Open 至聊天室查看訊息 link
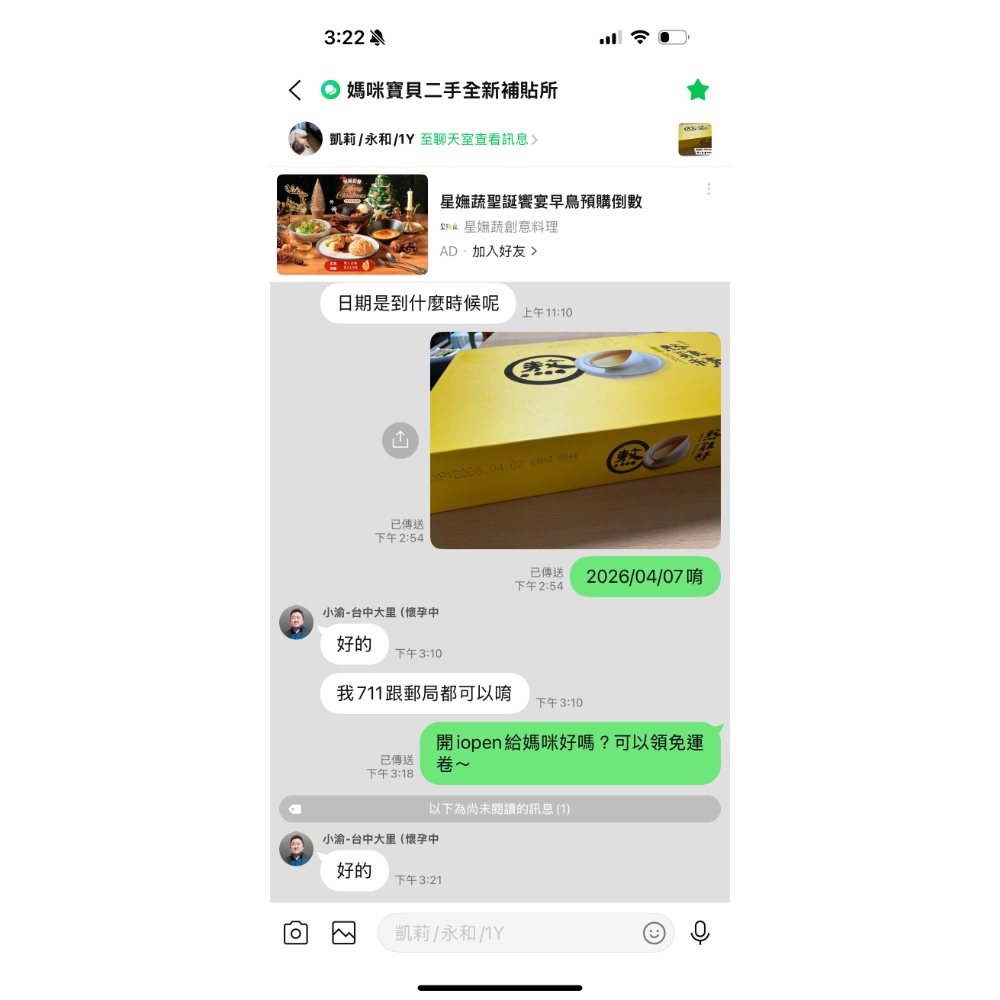Screen dimensions: 1000x1000 478,139
